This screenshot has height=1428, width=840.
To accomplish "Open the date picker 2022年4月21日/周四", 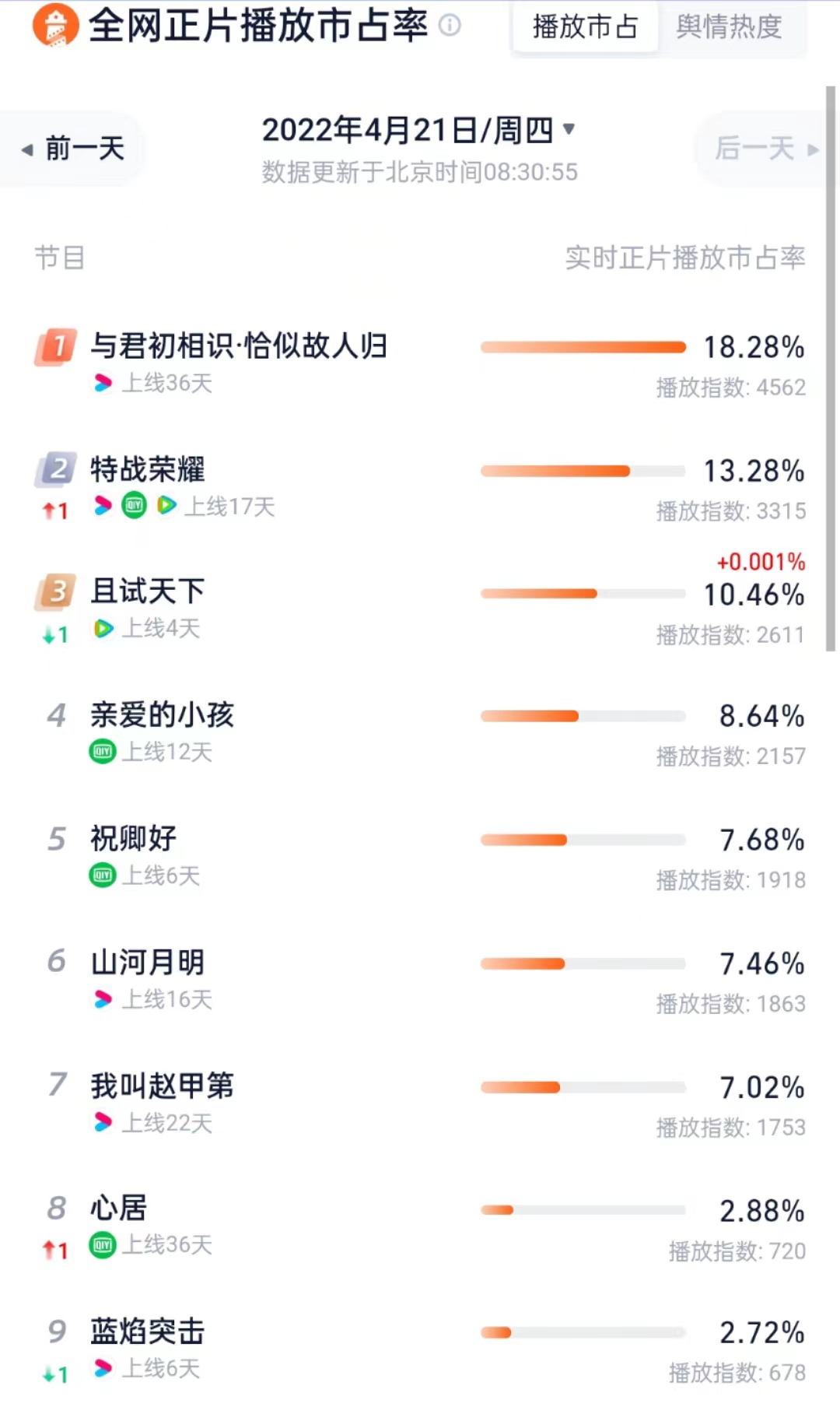I will click(x=418, y=130).
